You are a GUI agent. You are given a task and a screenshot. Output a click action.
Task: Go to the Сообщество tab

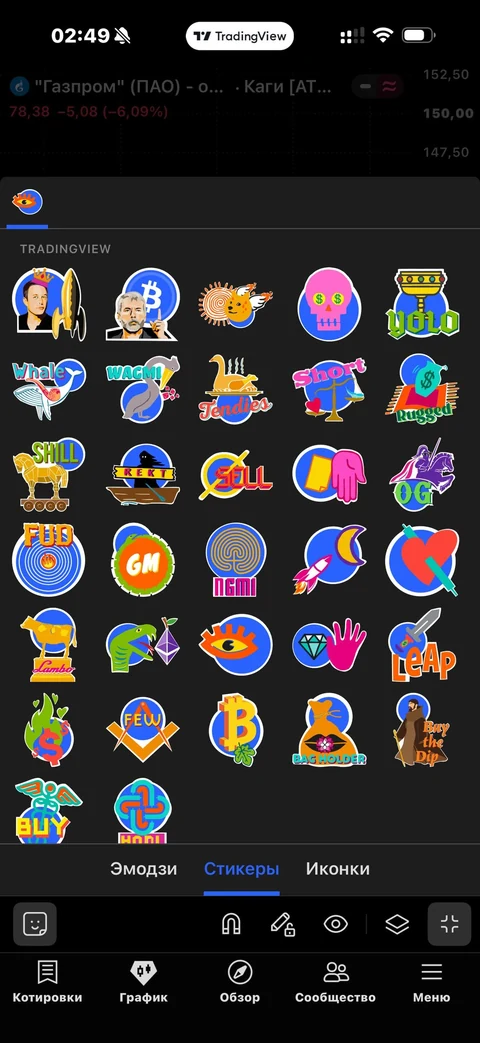pyautogui.click(x=336, y=982)
